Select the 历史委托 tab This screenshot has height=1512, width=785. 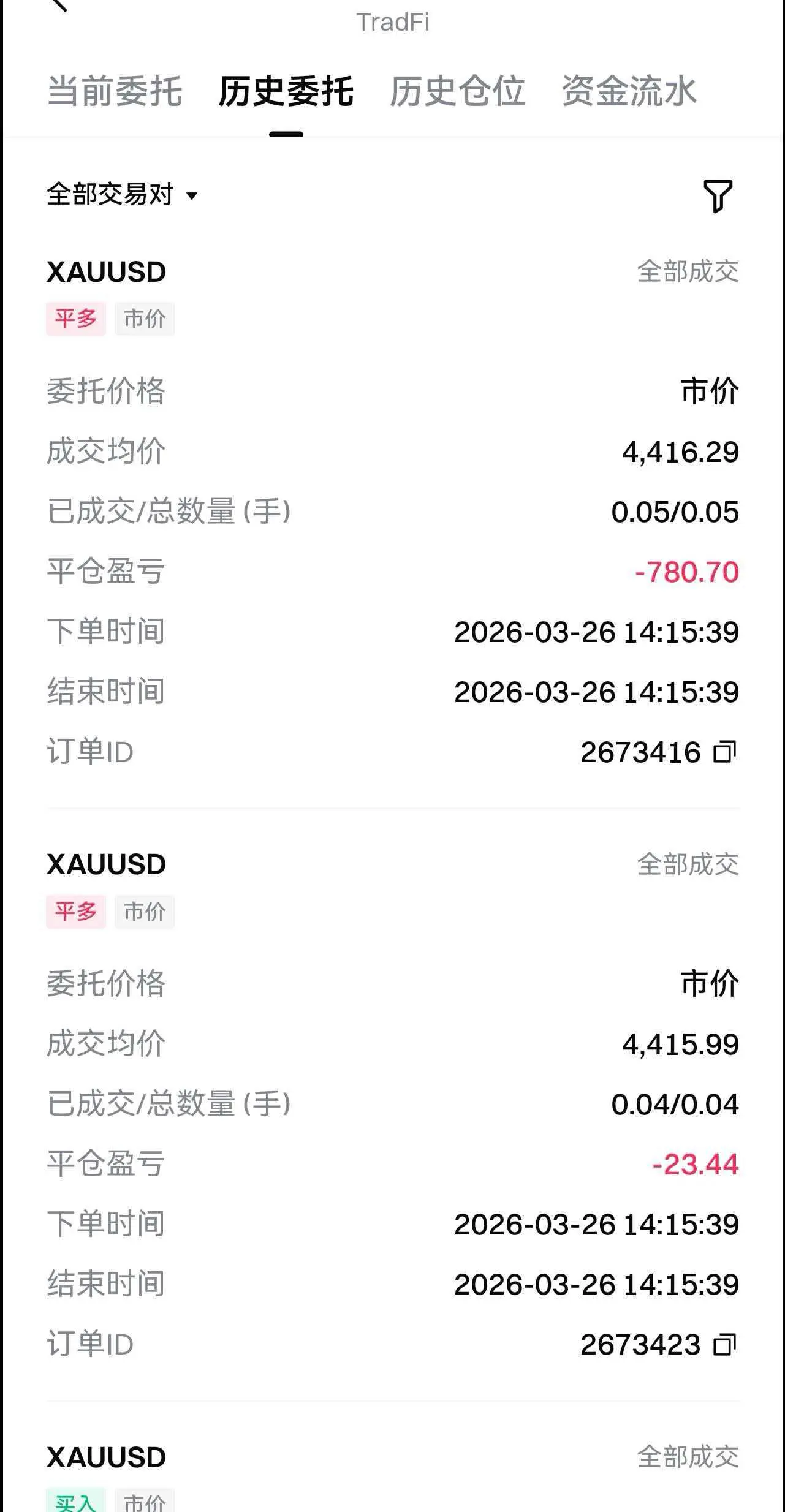click(286, 92)
